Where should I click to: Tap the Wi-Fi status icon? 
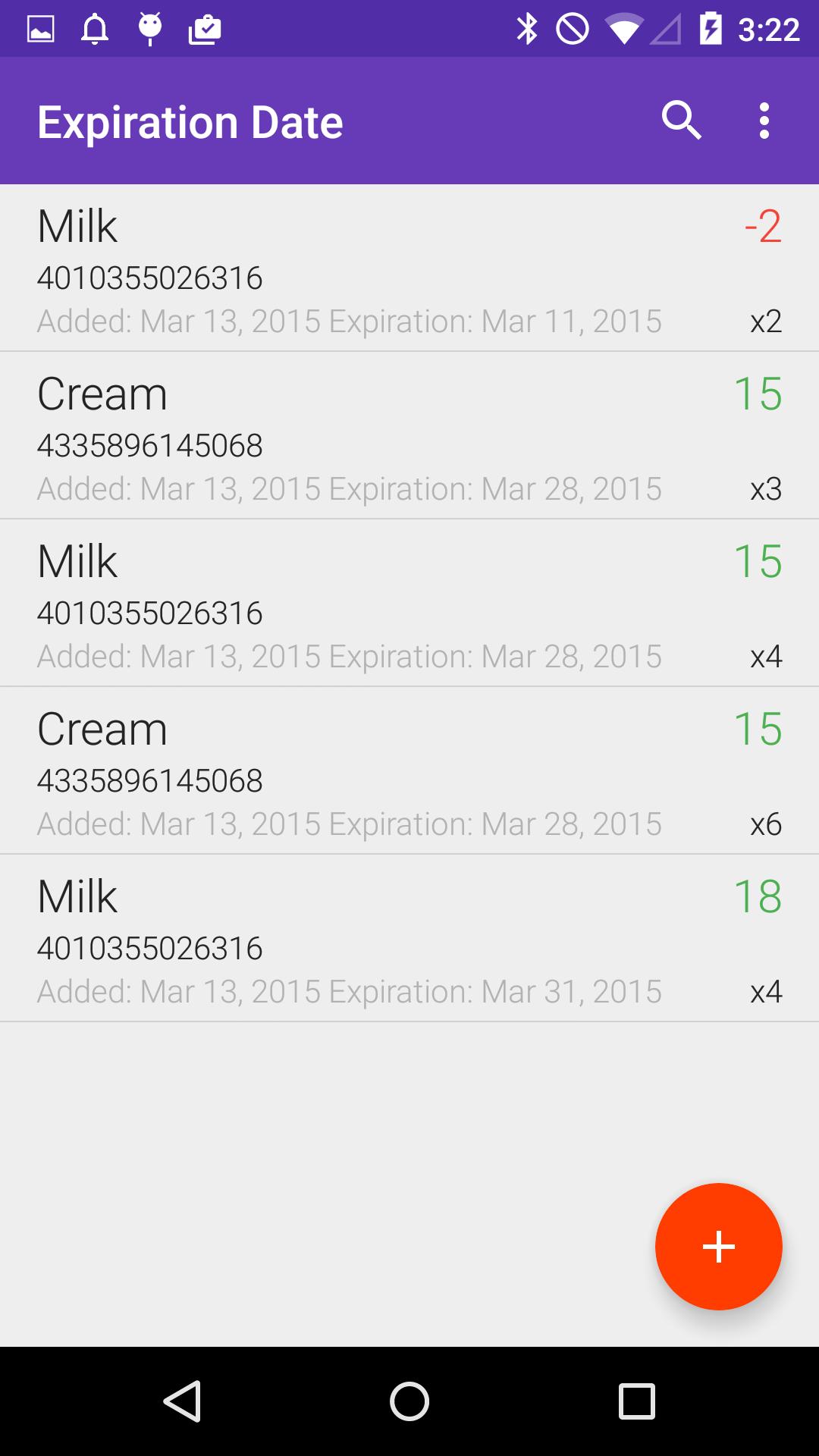[x=625, y=28]
